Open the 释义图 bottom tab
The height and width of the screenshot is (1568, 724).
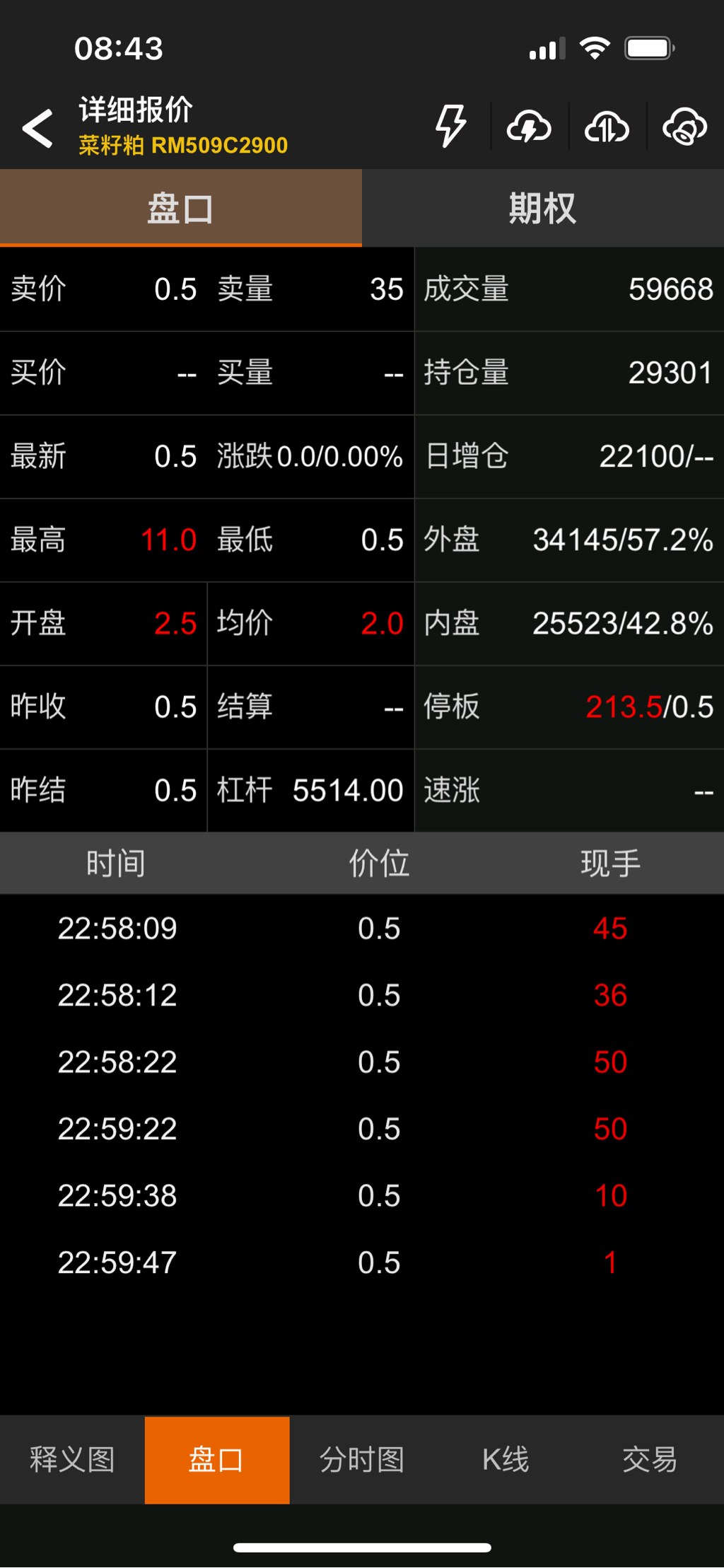click(72, 1459)
